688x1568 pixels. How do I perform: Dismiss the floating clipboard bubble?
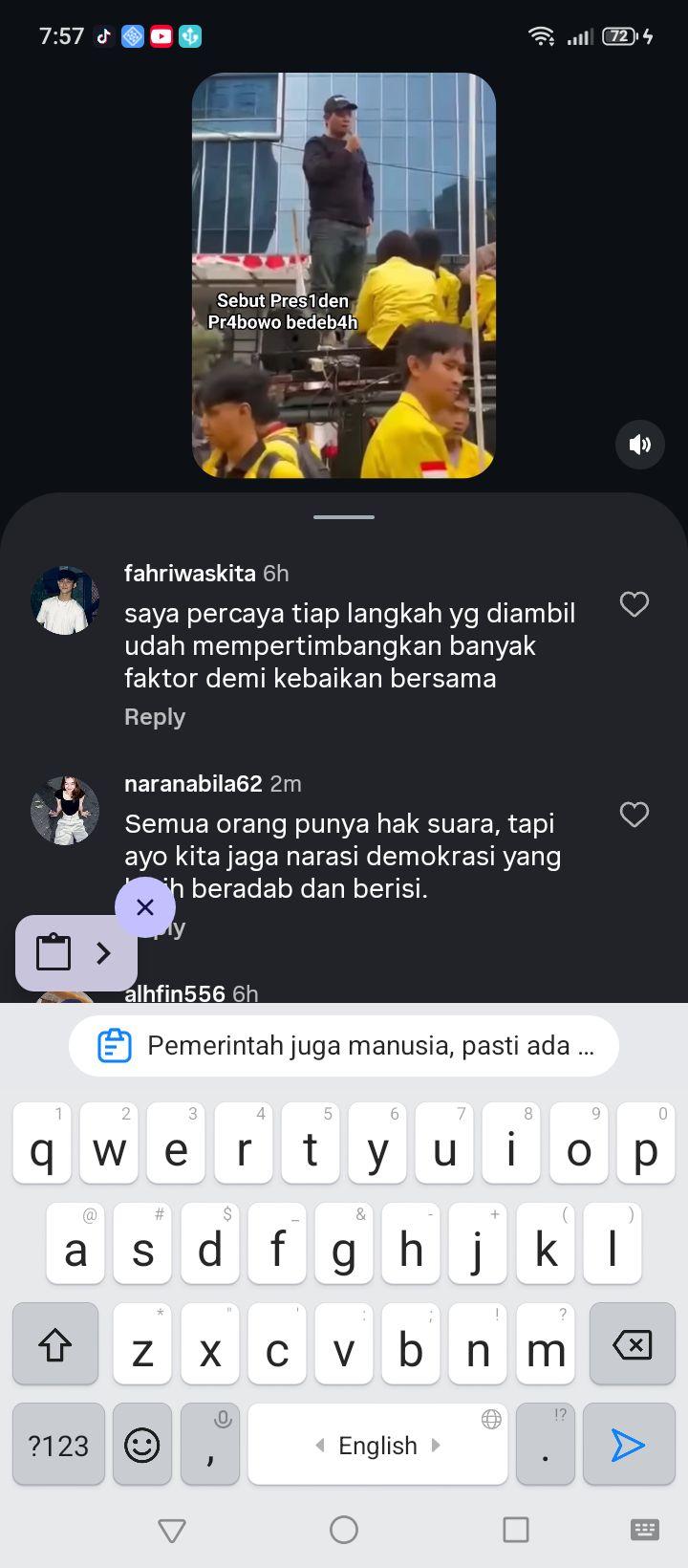coord(145,906)
